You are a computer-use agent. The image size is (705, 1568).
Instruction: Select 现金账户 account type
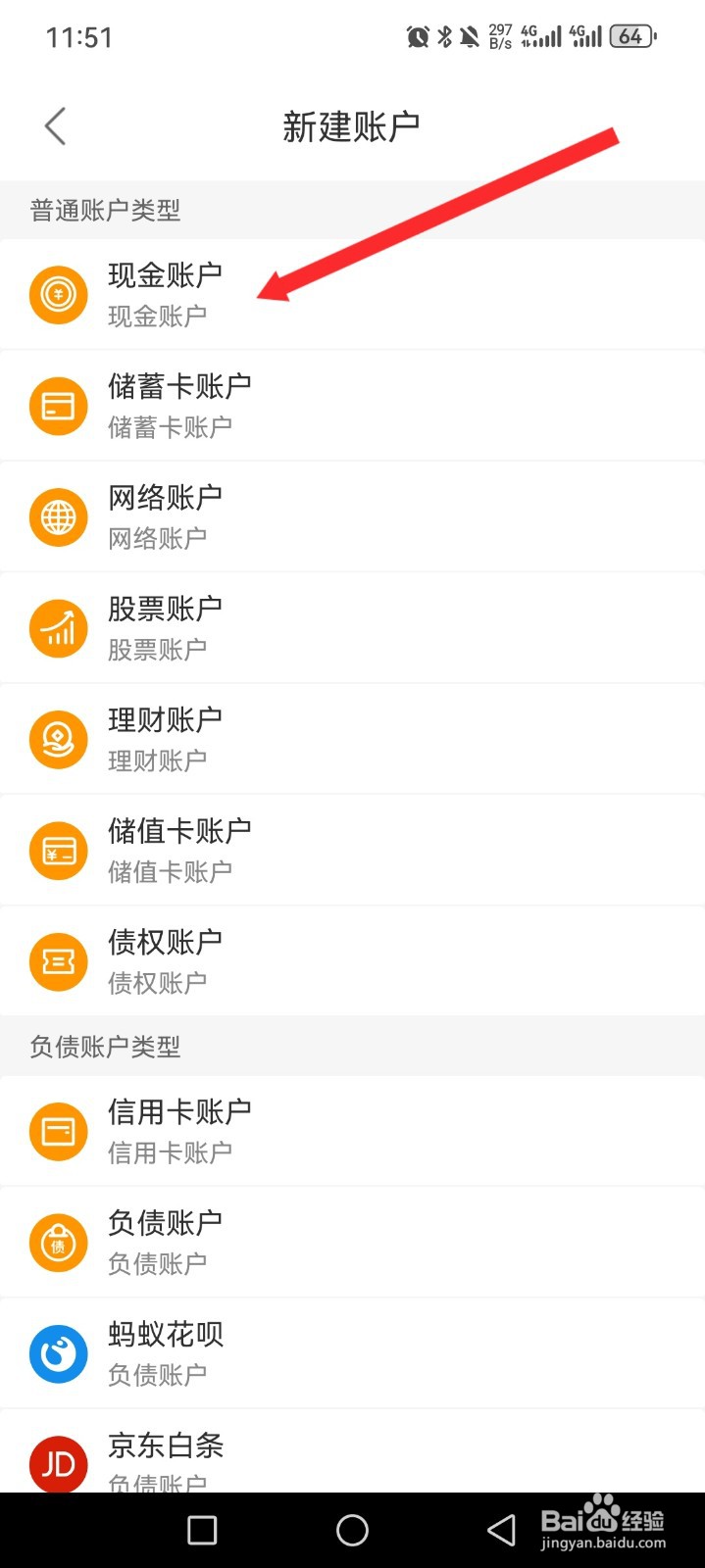[x=352, y=294]
